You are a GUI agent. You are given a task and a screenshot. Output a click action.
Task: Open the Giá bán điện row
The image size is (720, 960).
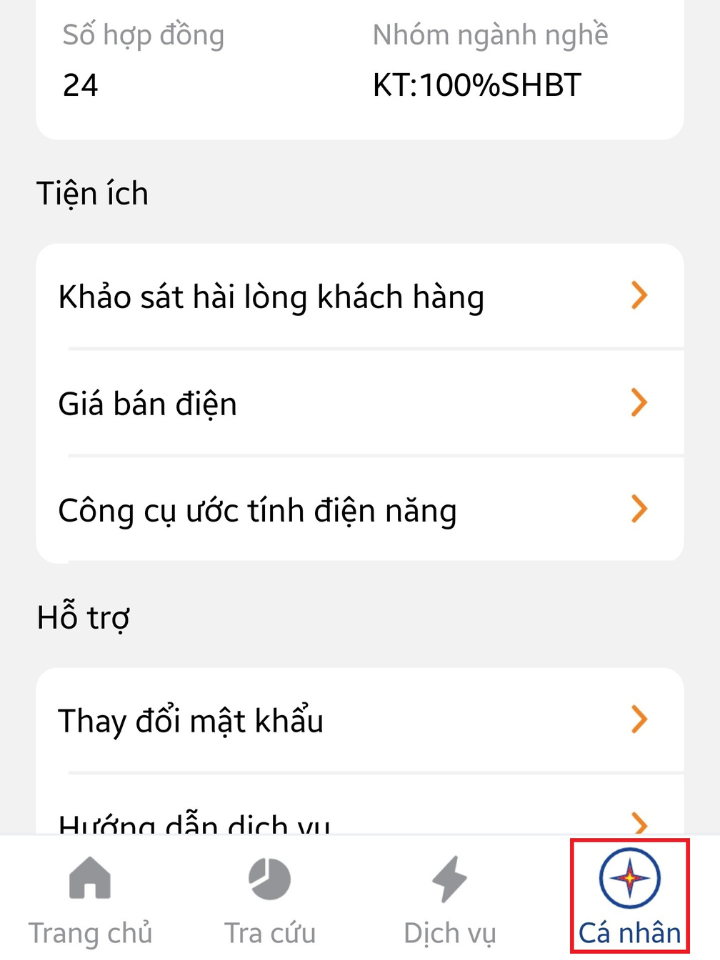358,404
